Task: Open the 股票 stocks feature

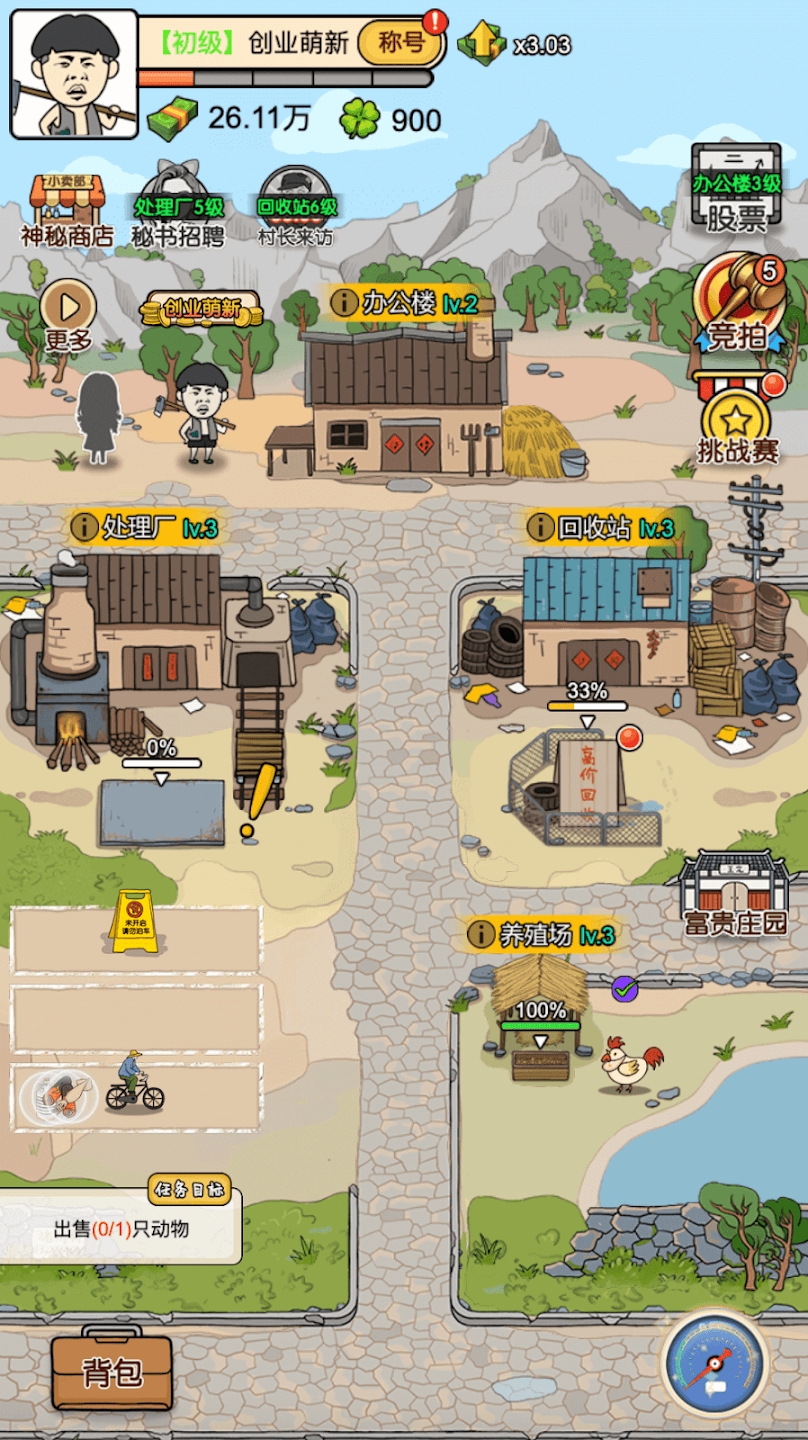Action: pos(736,191)
